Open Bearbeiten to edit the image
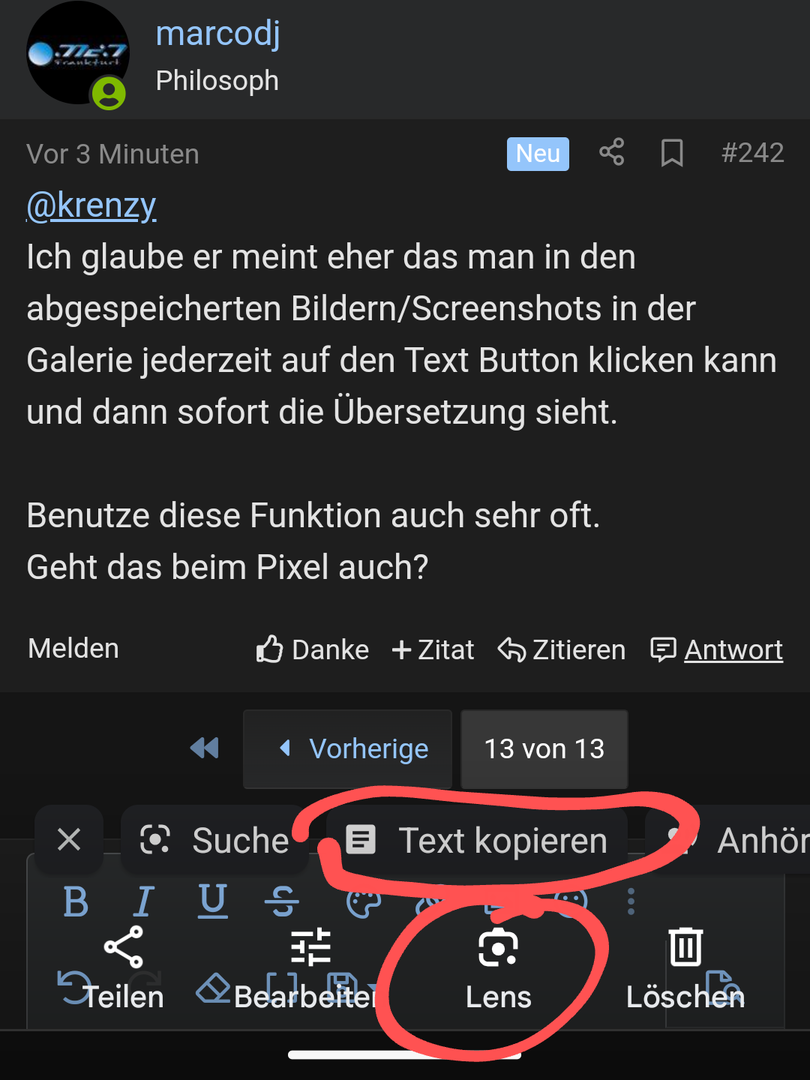Viewport: 810px width, 1080px height. [x=309, y=969]
